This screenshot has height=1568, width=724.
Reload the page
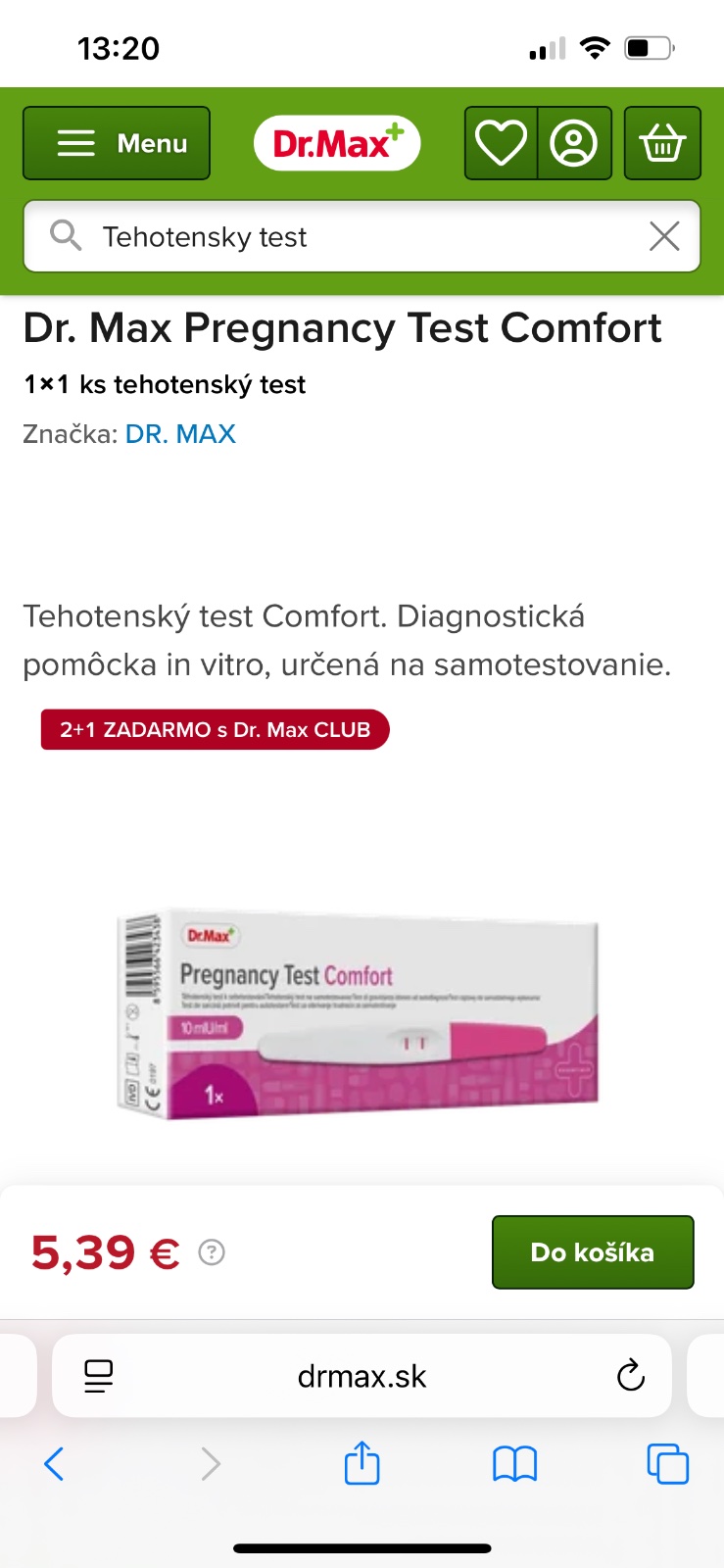coord(631,1376)
